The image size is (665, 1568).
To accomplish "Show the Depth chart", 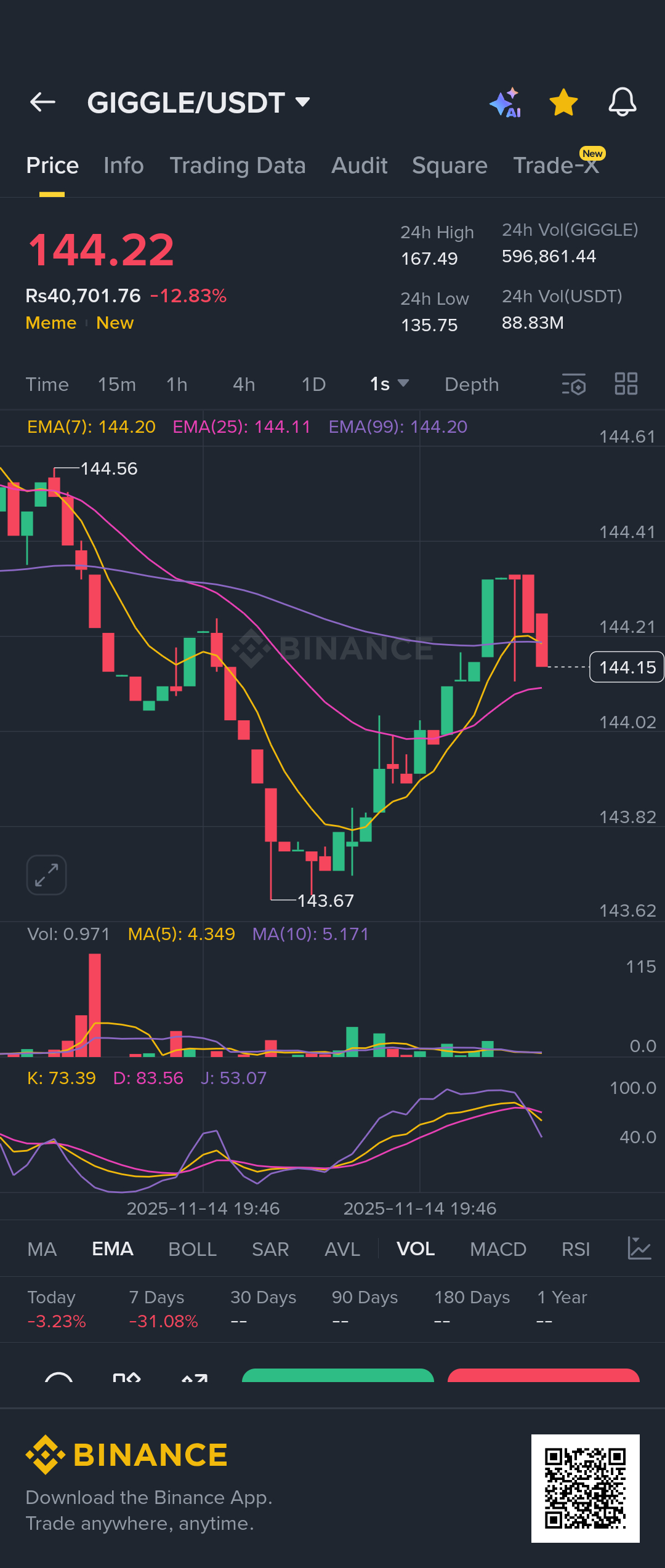I will pyautogui.click(x=472, y=385).
